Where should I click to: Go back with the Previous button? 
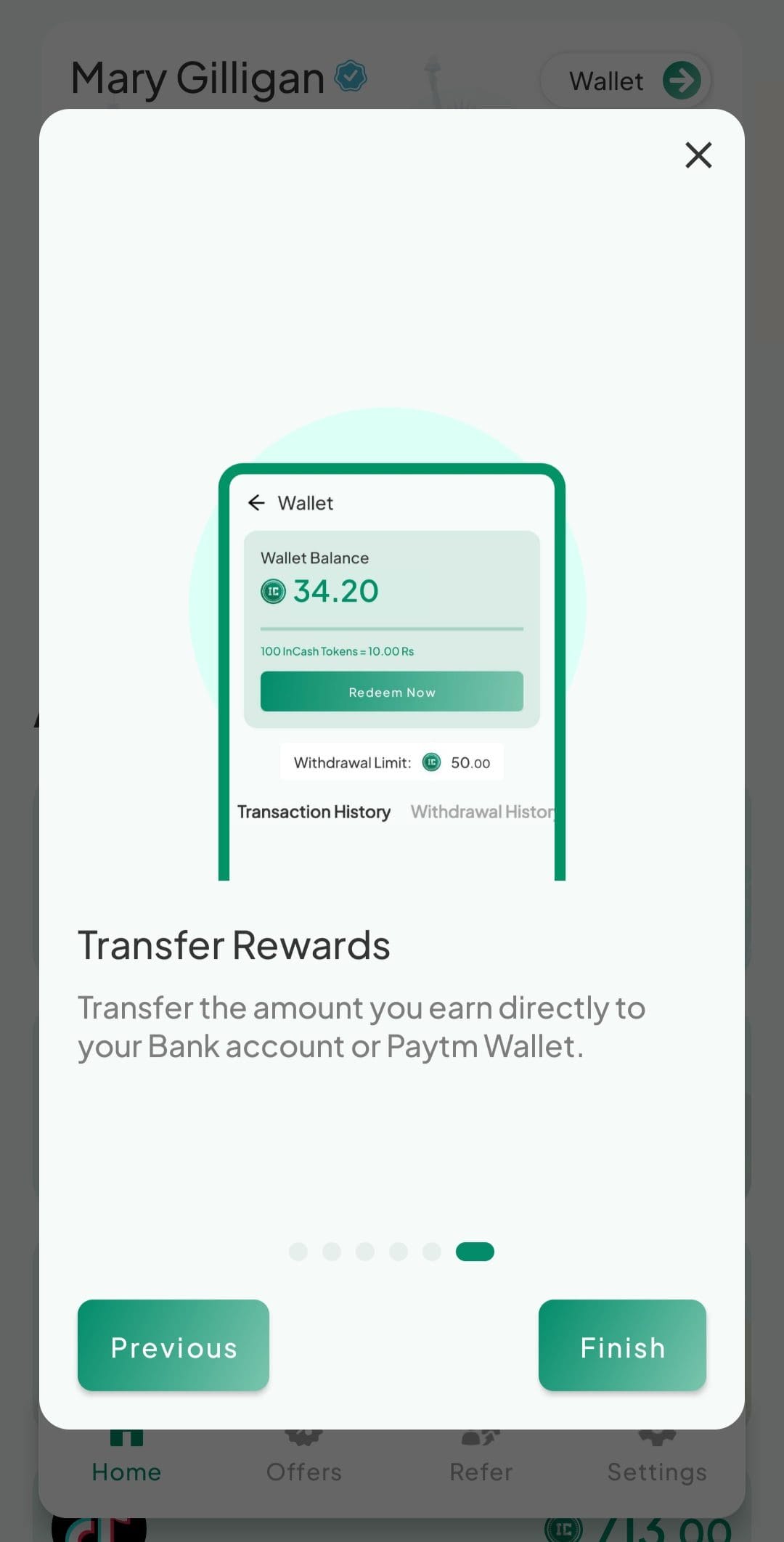coord(173,1345)
